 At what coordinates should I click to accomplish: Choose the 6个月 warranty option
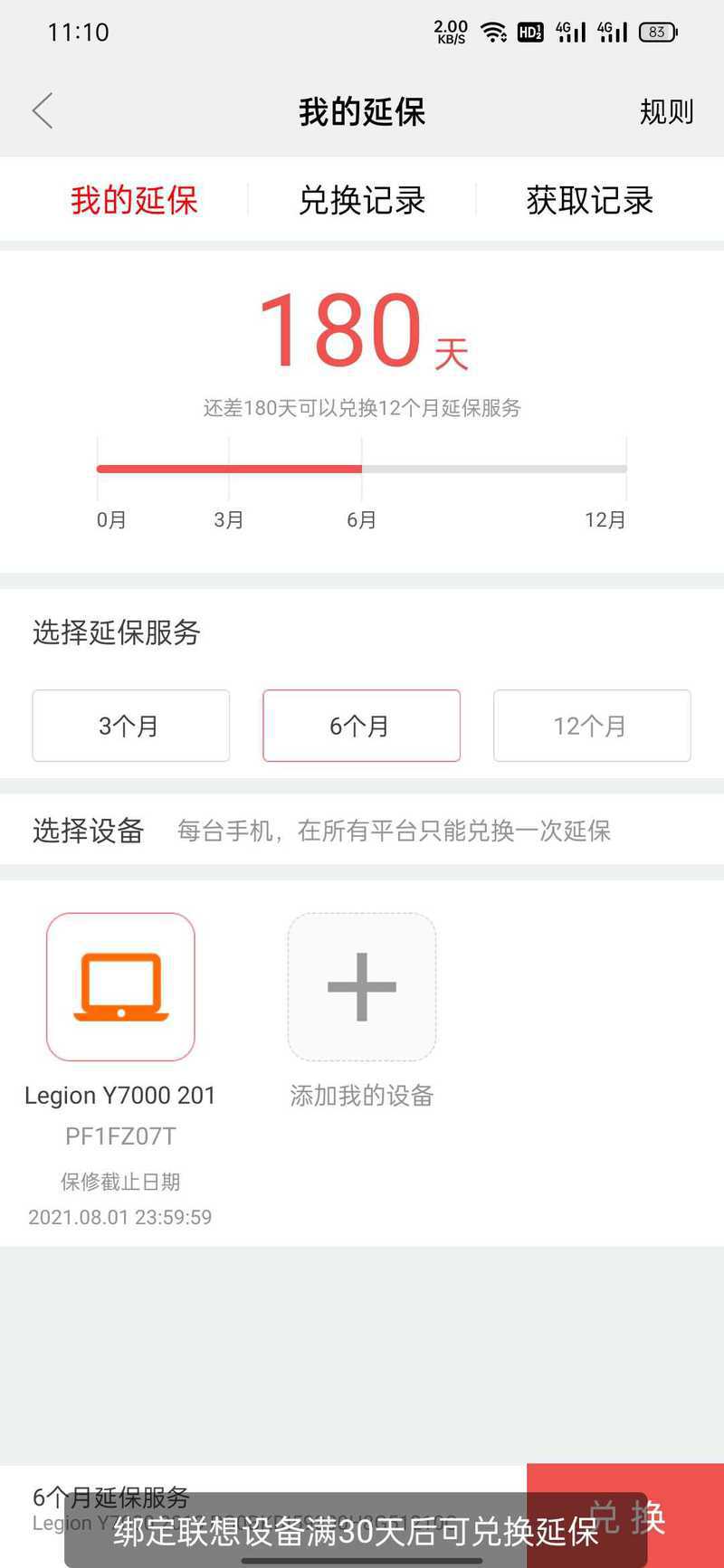pyautogui.click(x=361, y=726)
